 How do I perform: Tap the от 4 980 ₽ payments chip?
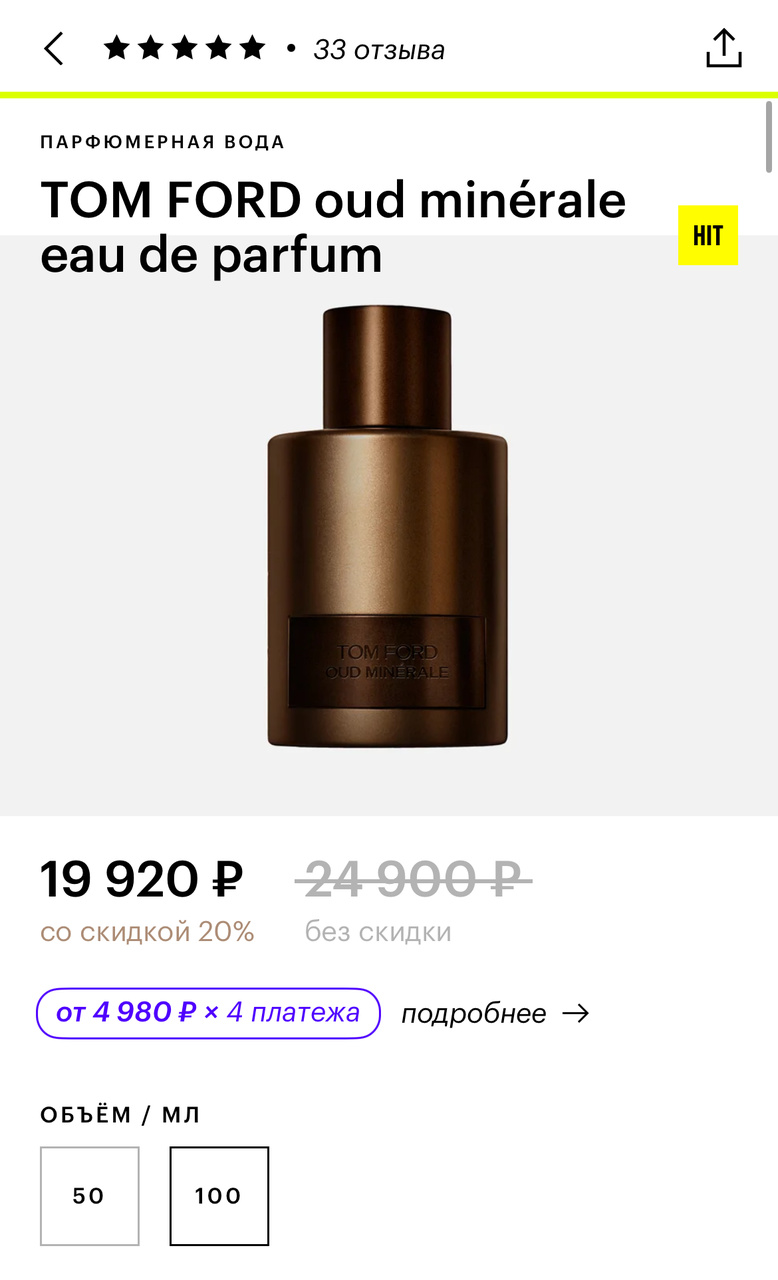click(208, 1013)
